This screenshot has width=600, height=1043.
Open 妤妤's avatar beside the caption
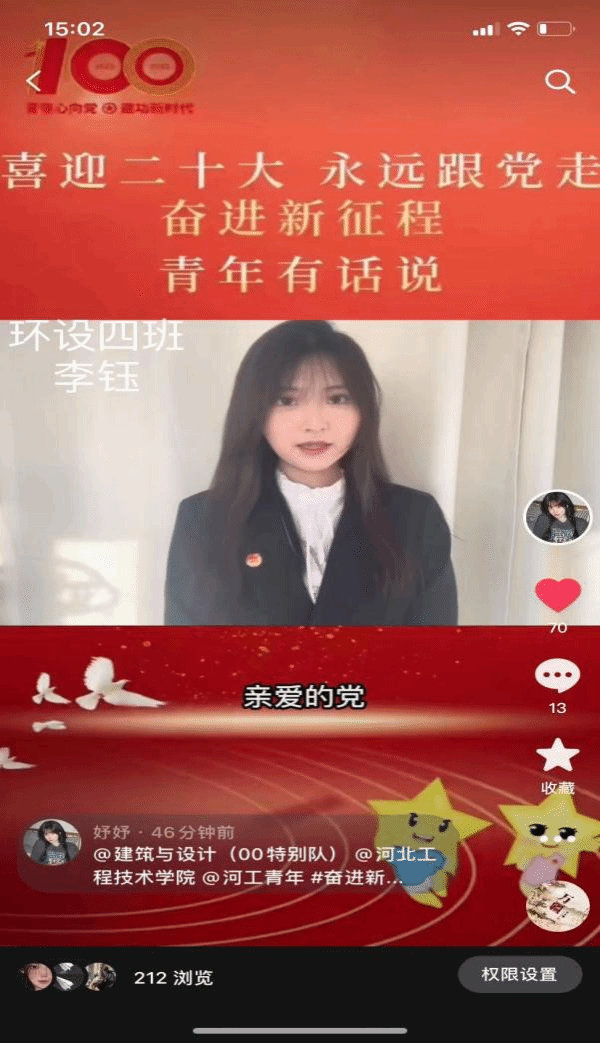[52, 842]
